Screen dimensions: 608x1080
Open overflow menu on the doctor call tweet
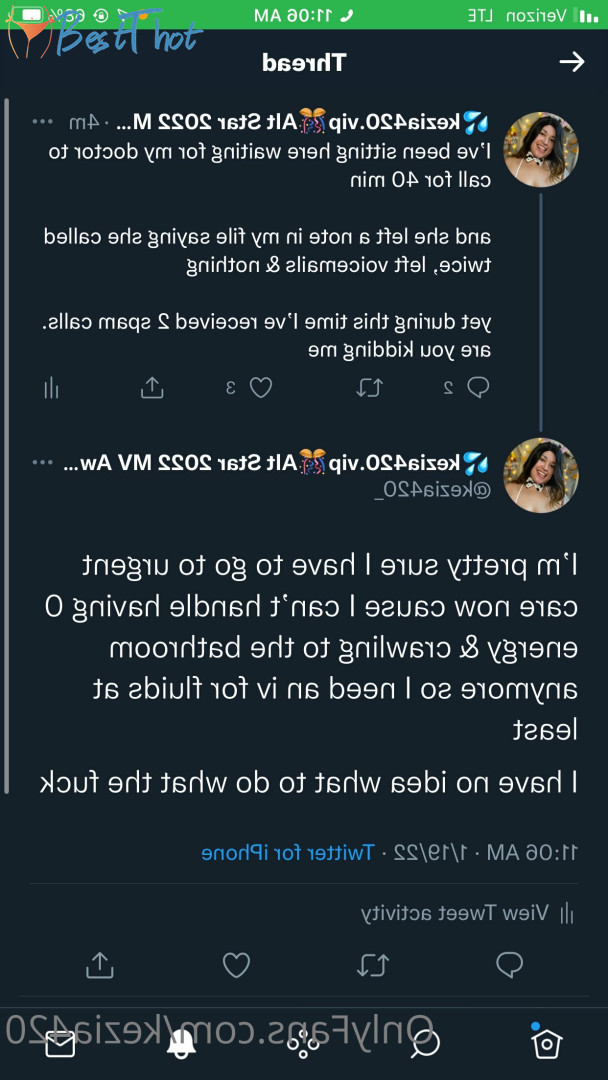(42, 122)
